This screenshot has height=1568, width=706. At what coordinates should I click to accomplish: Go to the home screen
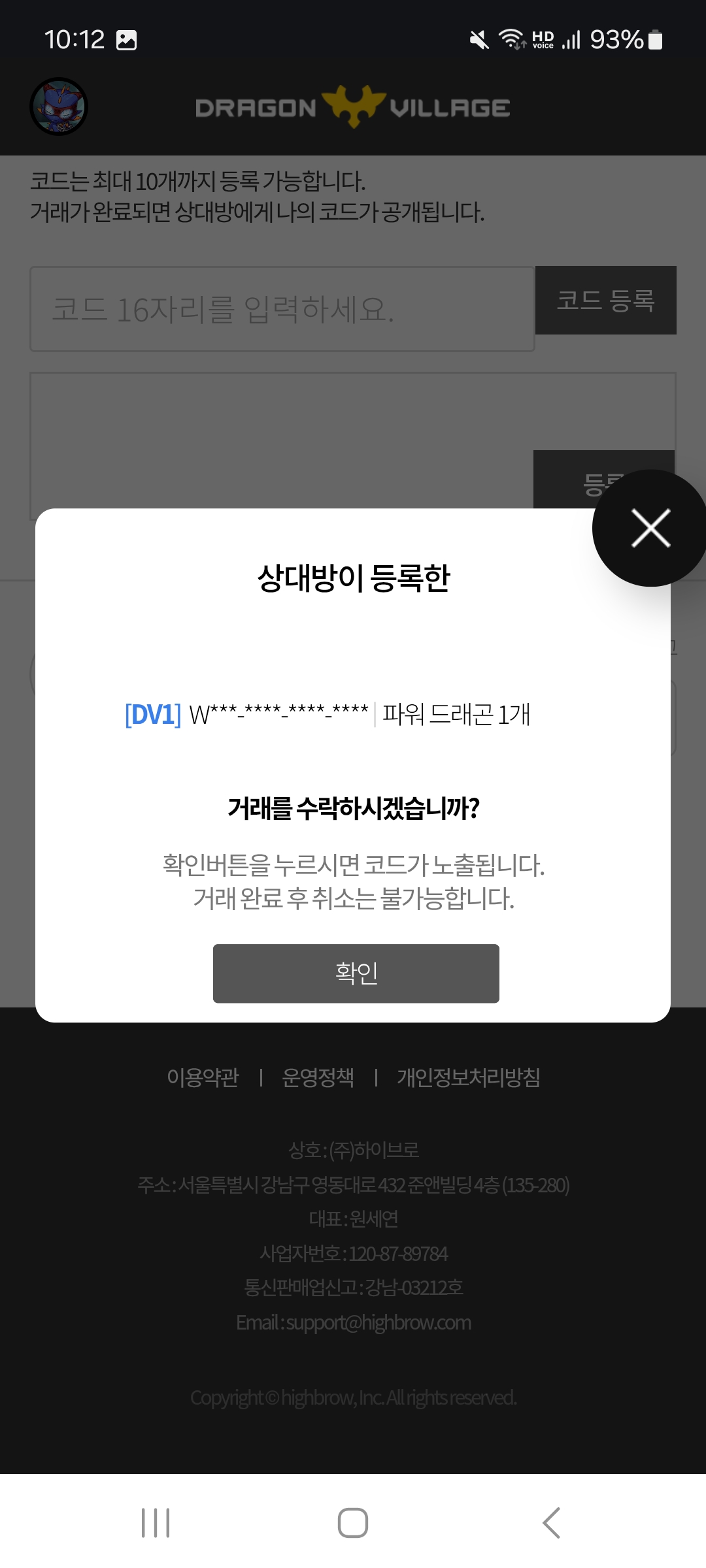coord(352,1523)
